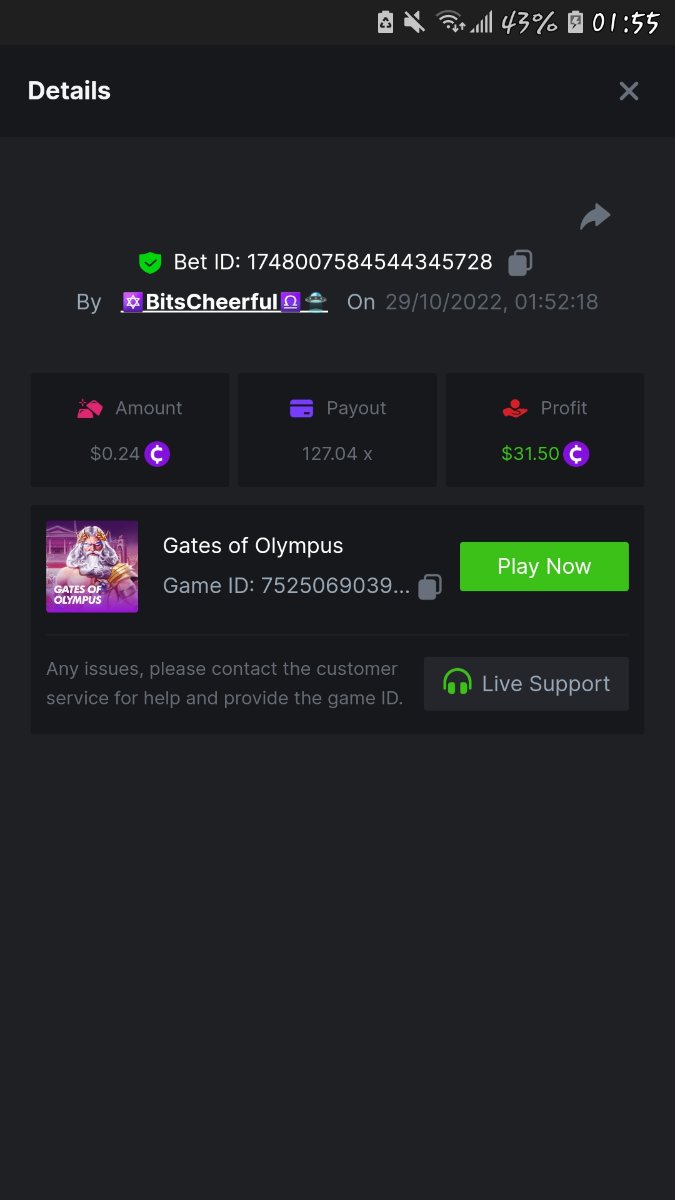Image resolution: width=675 pixels, height=1200 pixels.
Task: Contact Live Support
Action: click(526, 684)
